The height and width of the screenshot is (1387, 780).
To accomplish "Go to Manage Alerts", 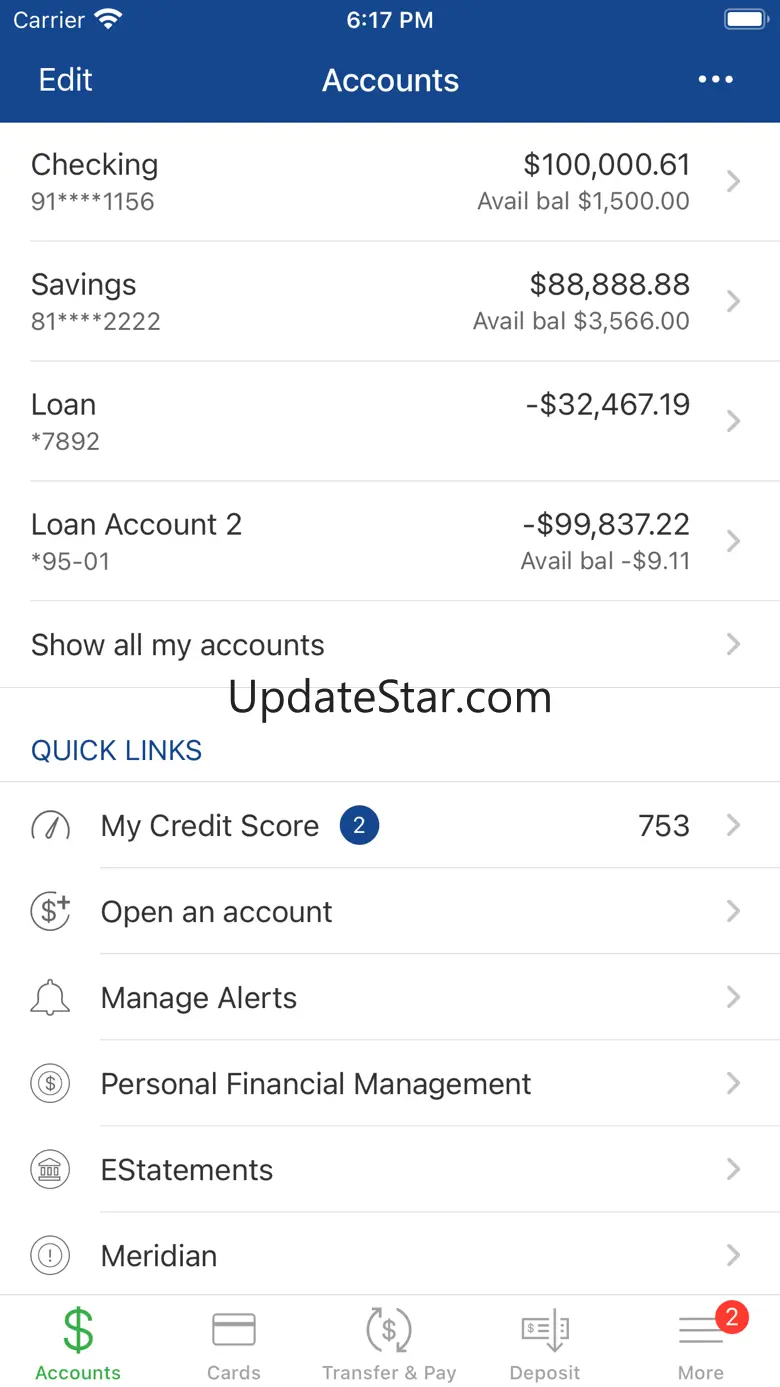I will pos(390,997).
